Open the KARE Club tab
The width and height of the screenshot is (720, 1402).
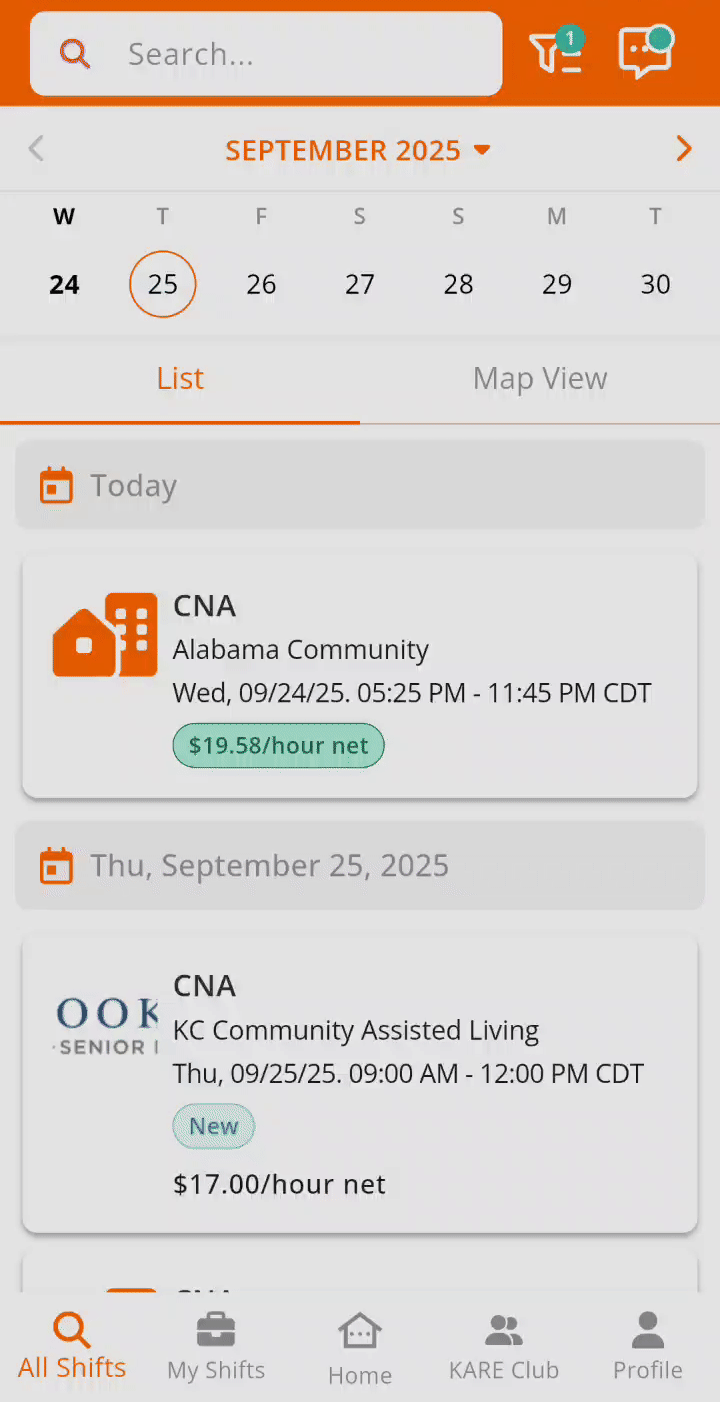[x=504, y=1347]
